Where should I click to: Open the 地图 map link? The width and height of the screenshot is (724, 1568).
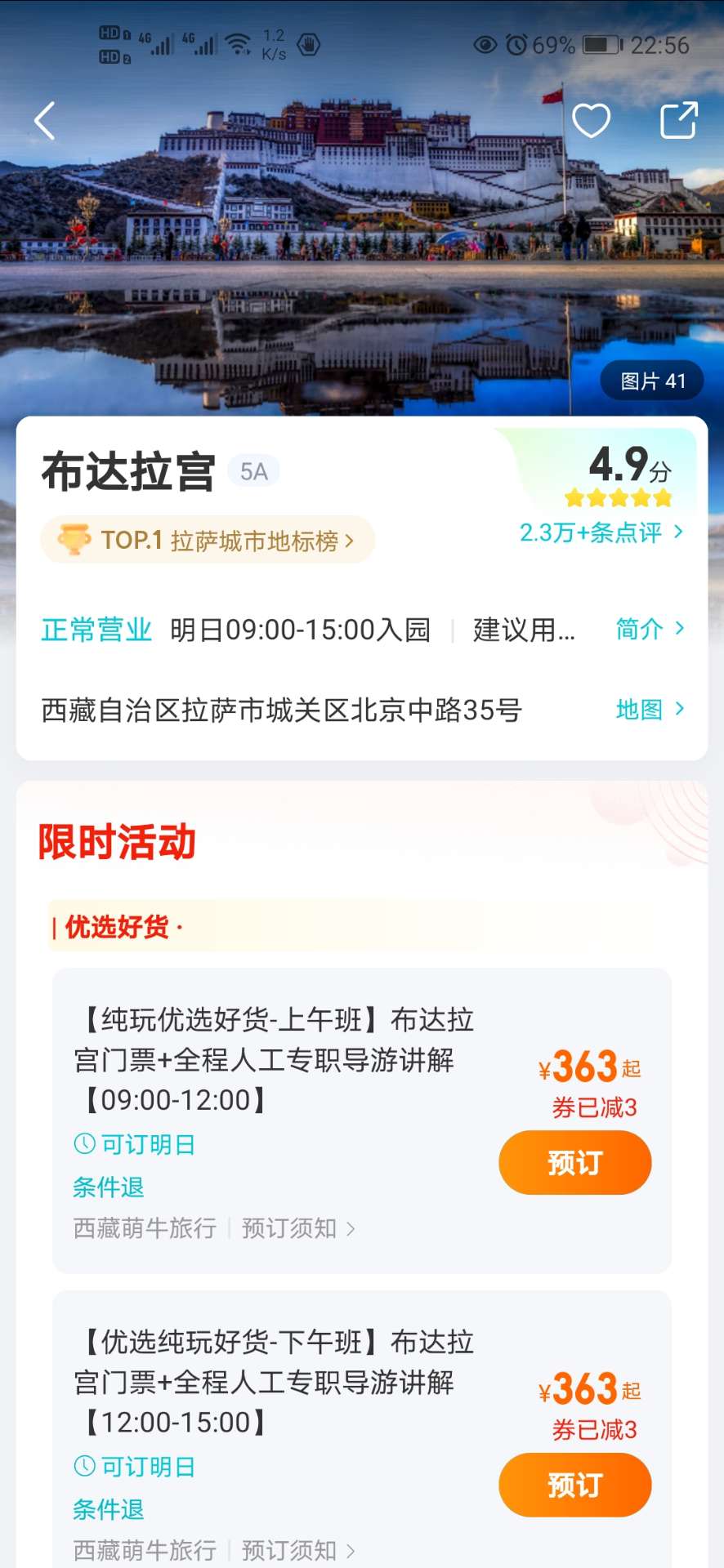tap(649, 709)
